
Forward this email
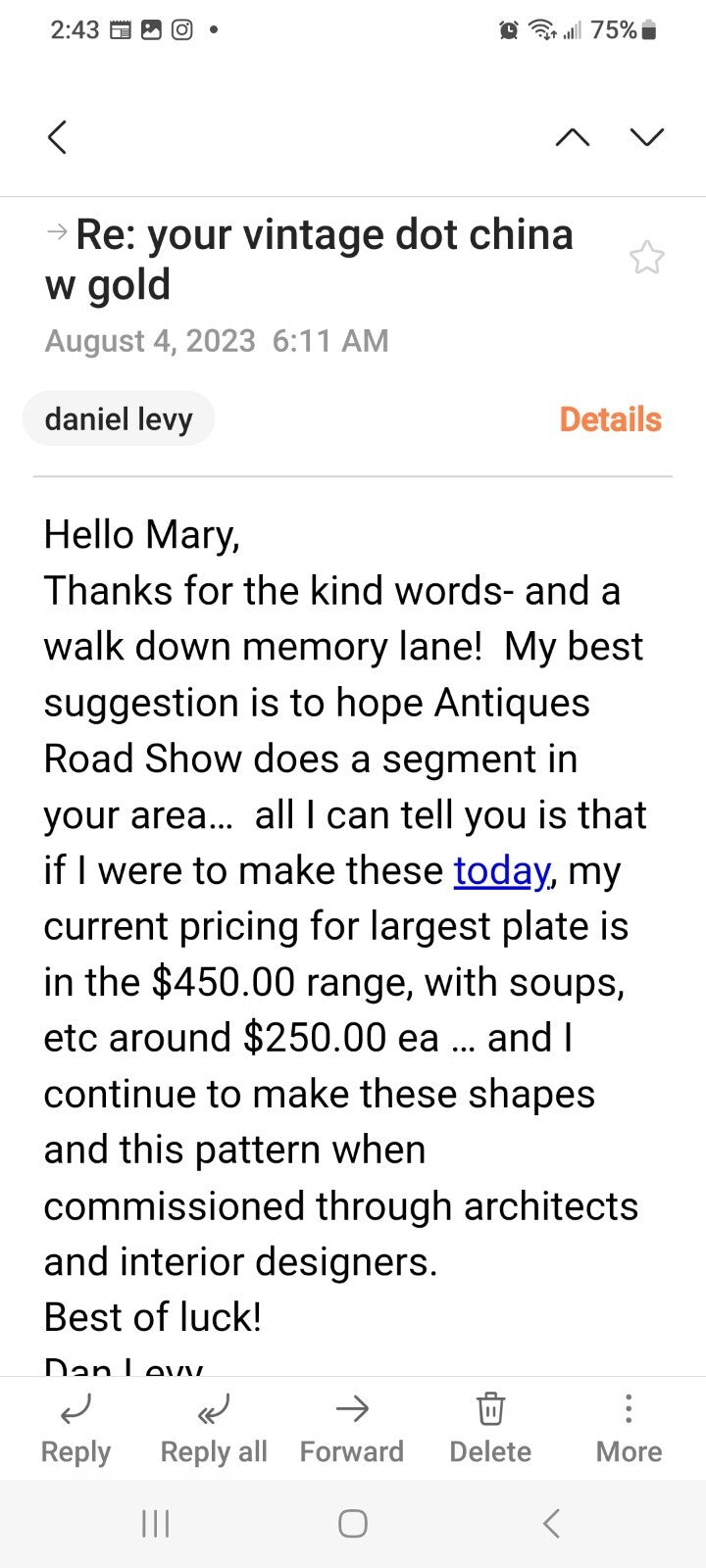pos(352,1429)
